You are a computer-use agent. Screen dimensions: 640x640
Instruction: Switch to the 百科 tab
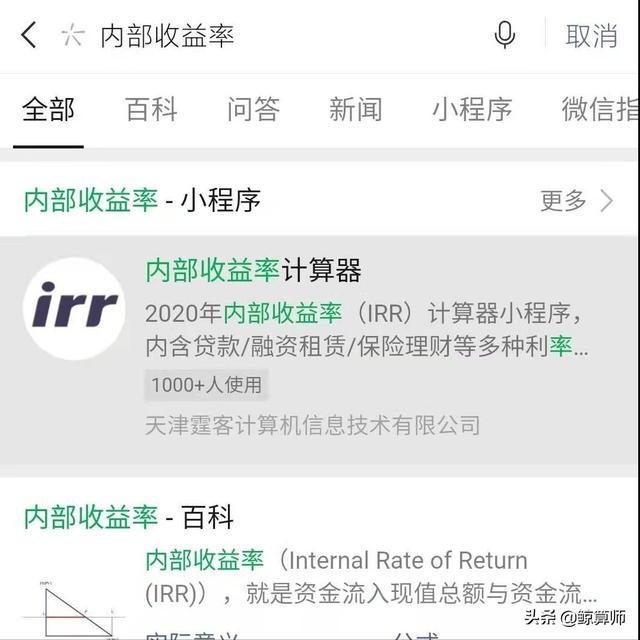(x=151, y=109)
